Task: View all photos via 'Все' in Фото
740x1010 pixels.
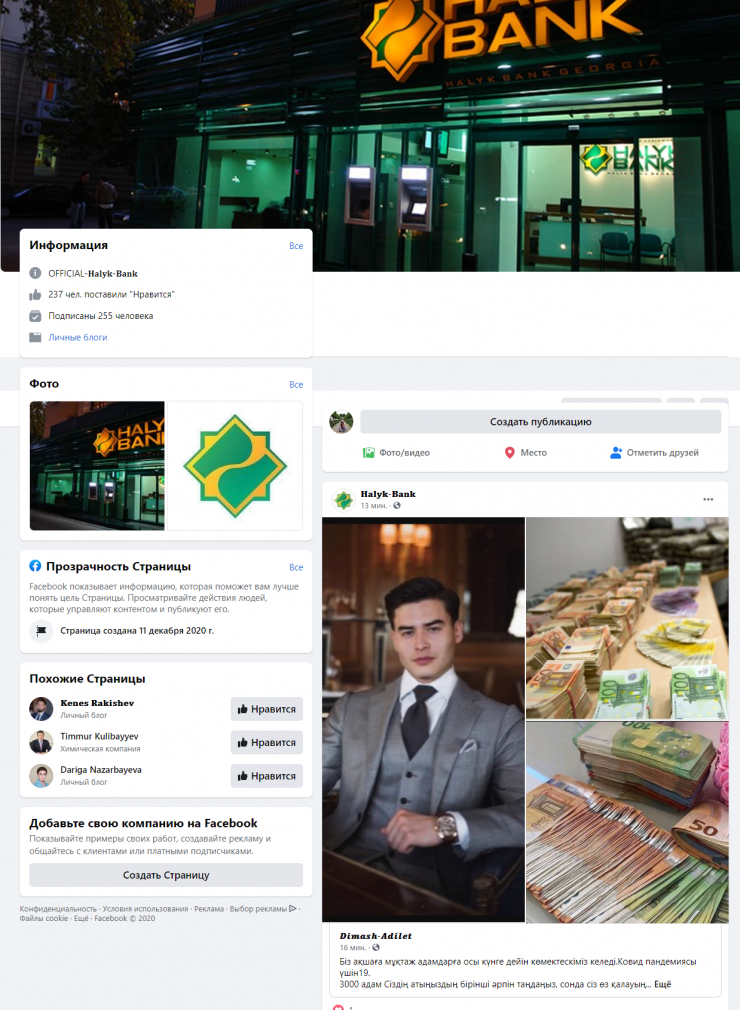Action: point(296,384)
